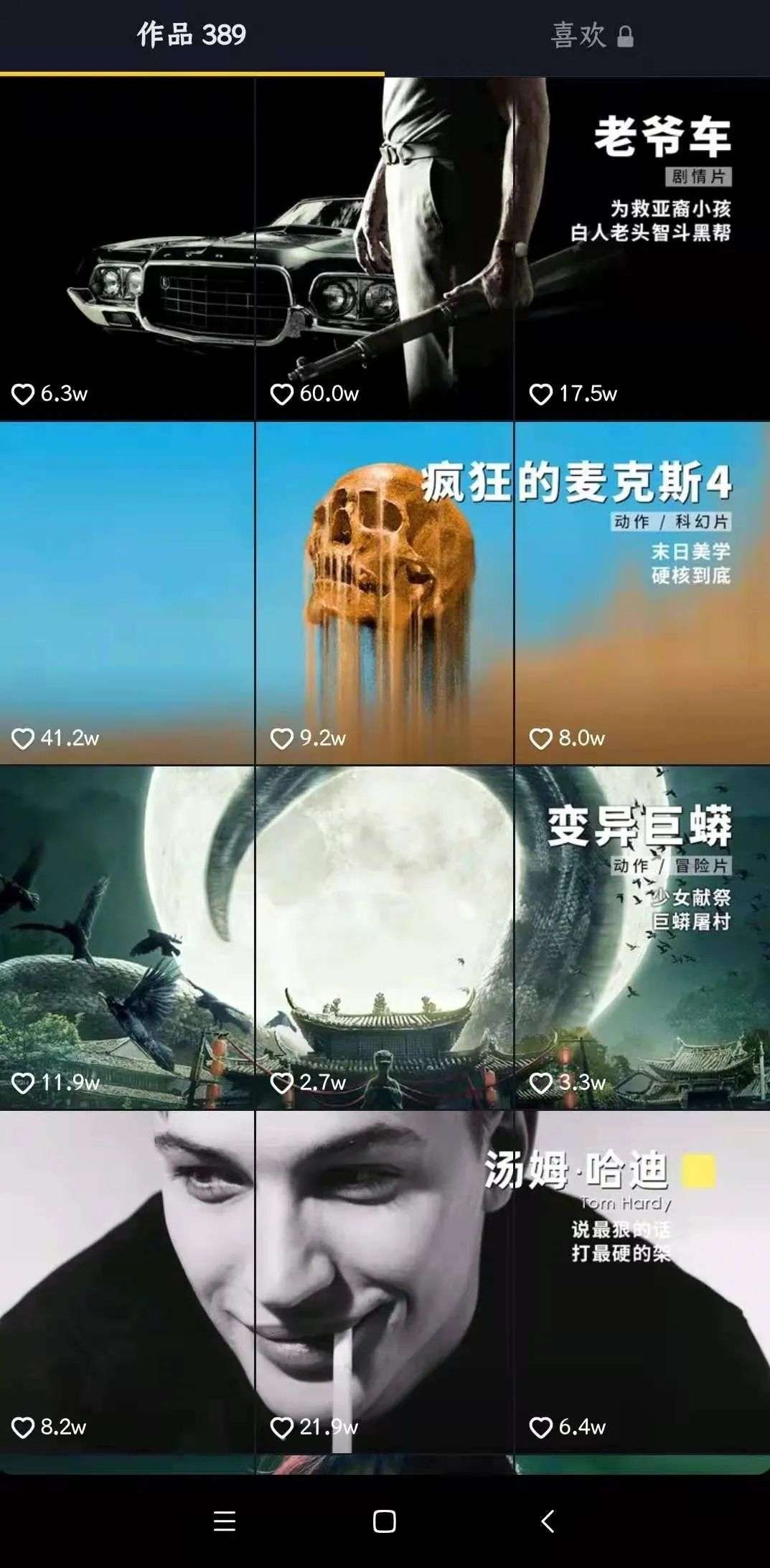Viewport: 770px width, 1568px height.
Task: Open the 变异巨蟒 video with 3.3w likes
Action: 642,936
